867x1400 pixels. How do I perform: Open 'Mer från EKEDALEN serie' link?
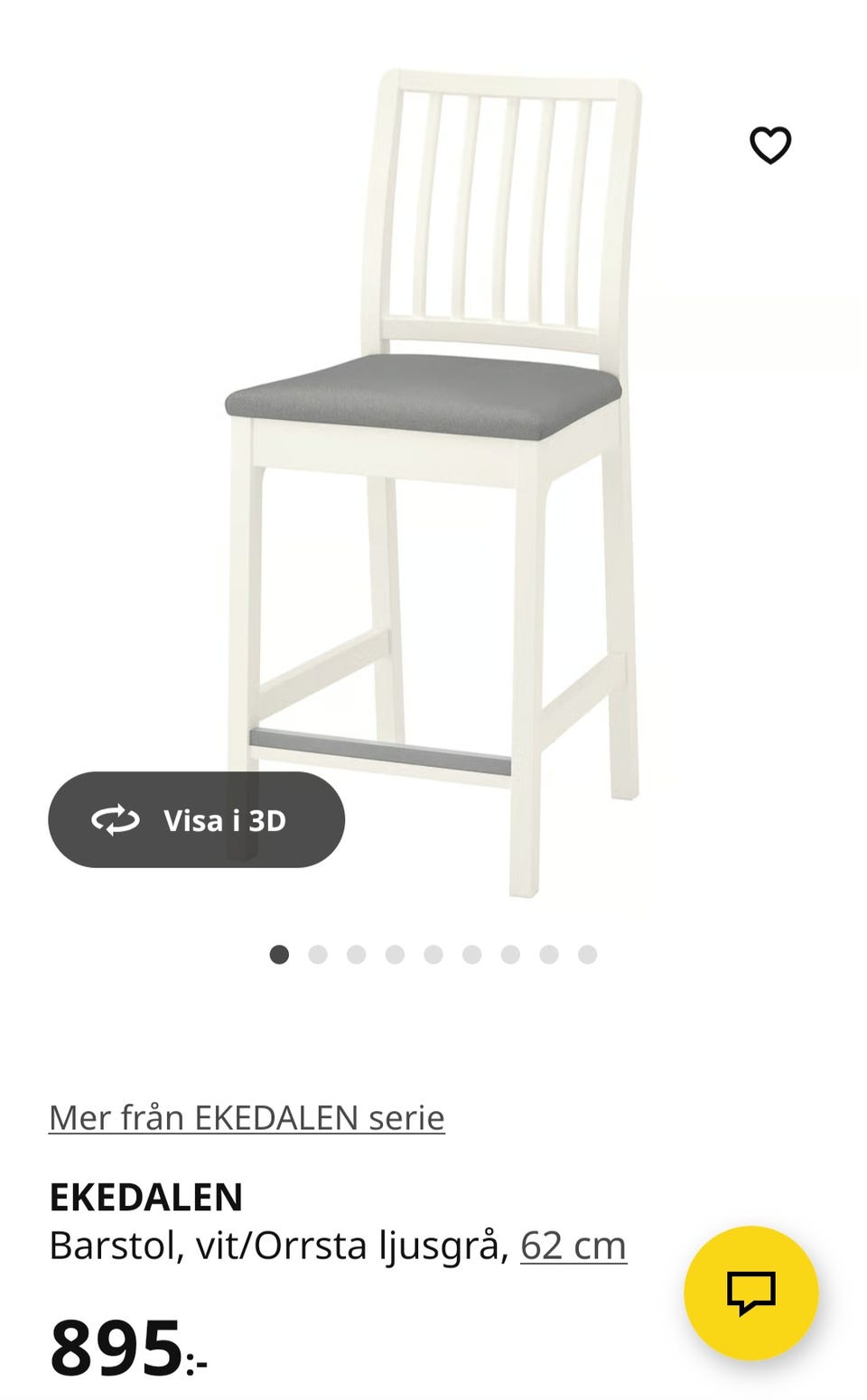tap(246, 1117)
